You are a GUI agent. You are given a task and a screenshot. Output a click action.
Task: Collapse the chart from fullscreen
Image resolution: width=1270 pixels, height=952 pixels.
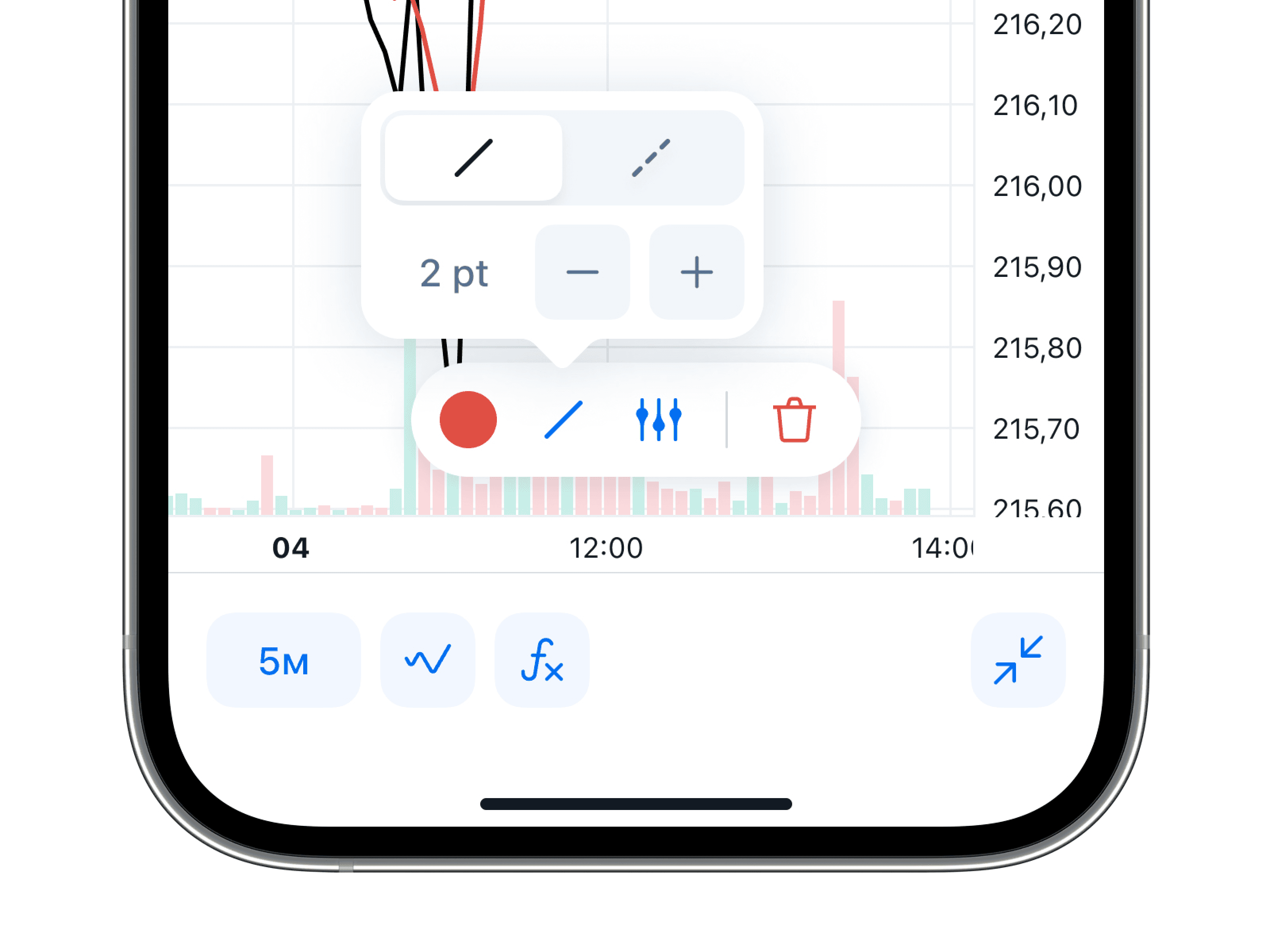pyautogui.click(x=1018, y=660)
